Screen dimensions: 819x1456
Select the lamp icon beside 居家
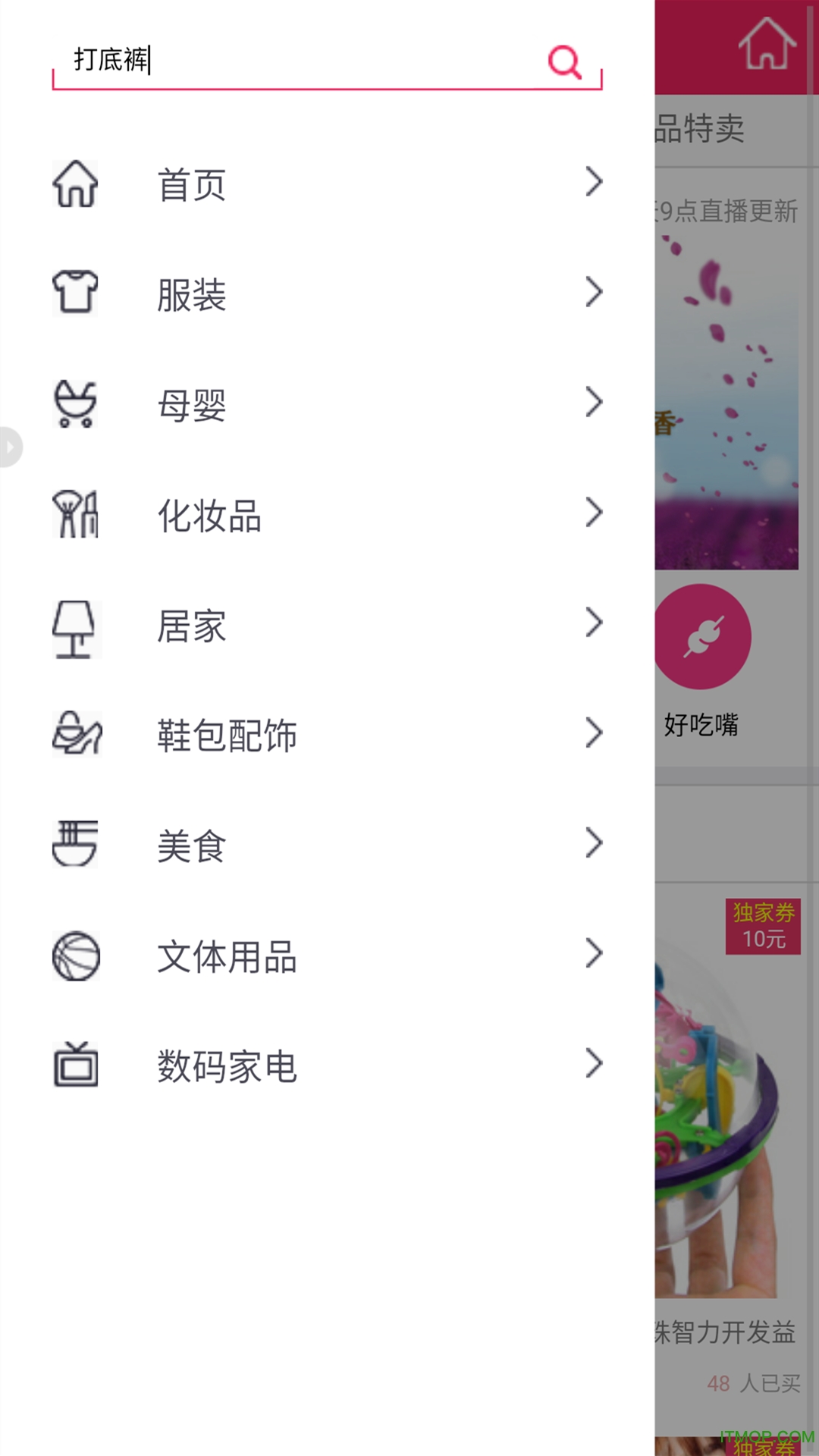pyautogui.click(x=75, y=624)
